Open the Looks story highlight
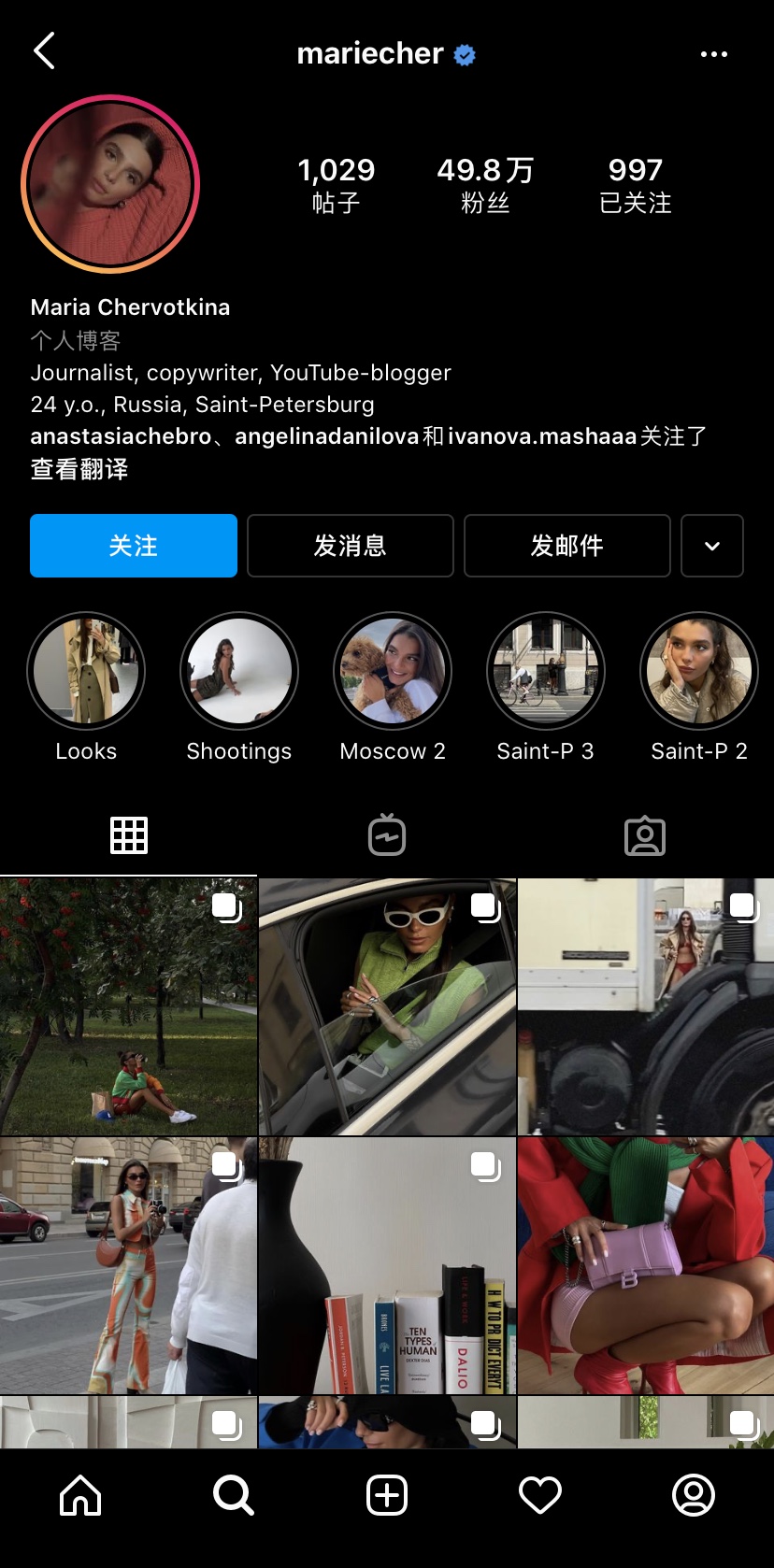This screenshot has width=774, height=1568. pyautogui.click(x=86, y=672)
